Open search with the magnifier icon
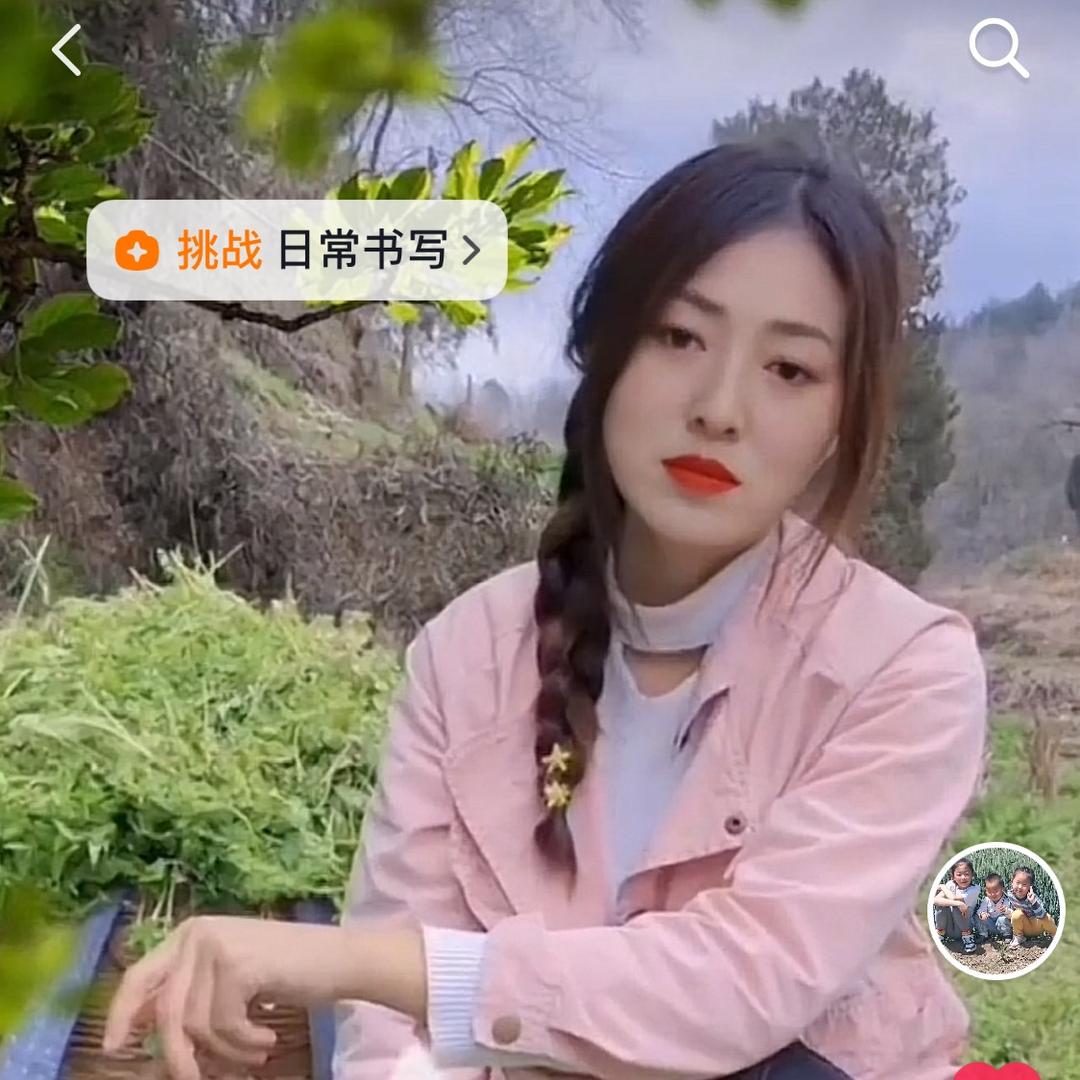The width and height of the screenshot is (1080, 1080). (x=998, y=48)
